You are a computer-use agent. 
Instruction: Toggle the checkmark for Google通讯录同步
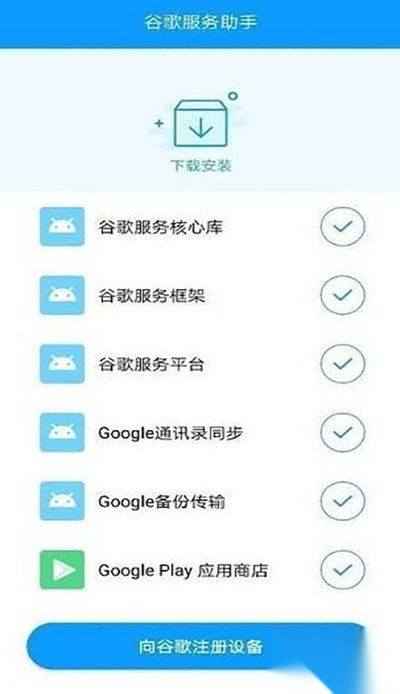343,432
